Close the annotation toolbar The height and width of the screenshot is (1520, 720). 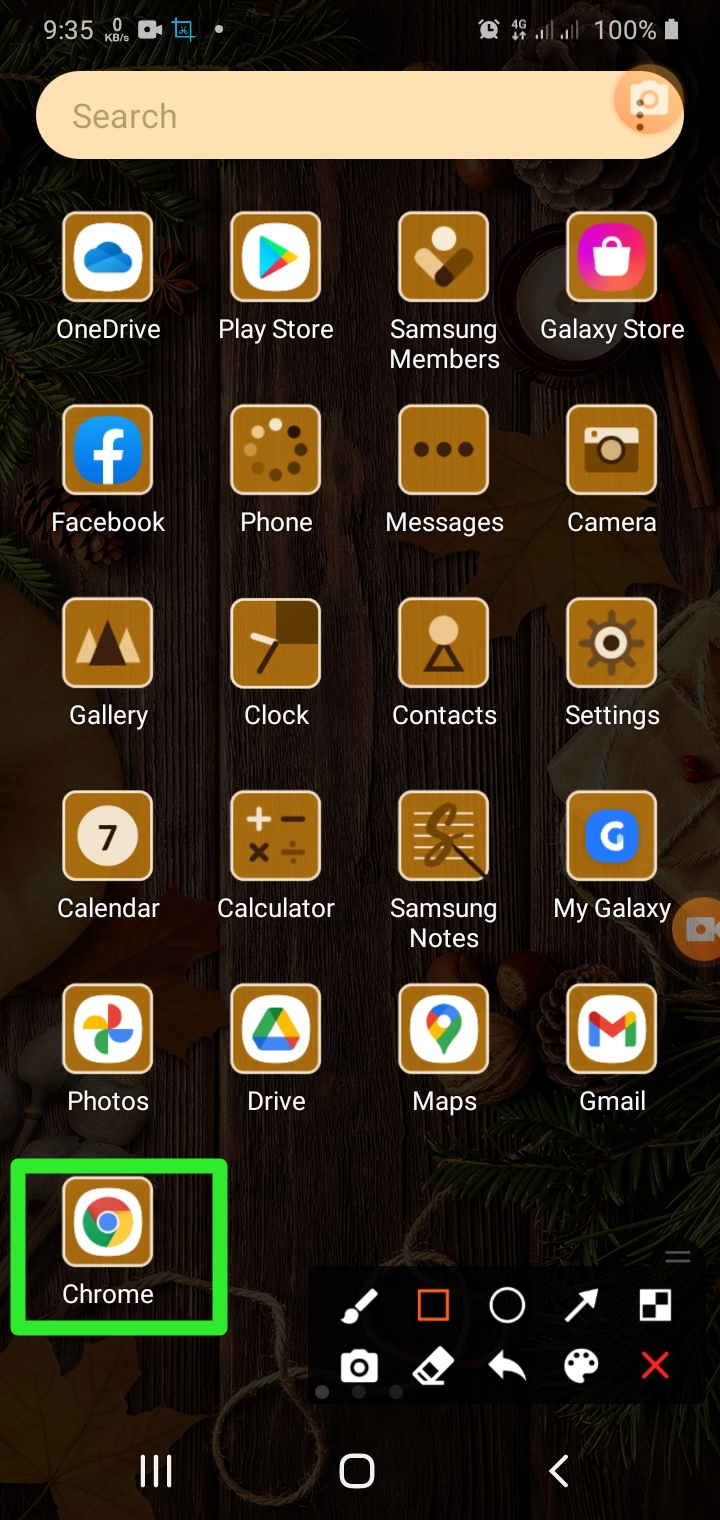point(655,1366)
